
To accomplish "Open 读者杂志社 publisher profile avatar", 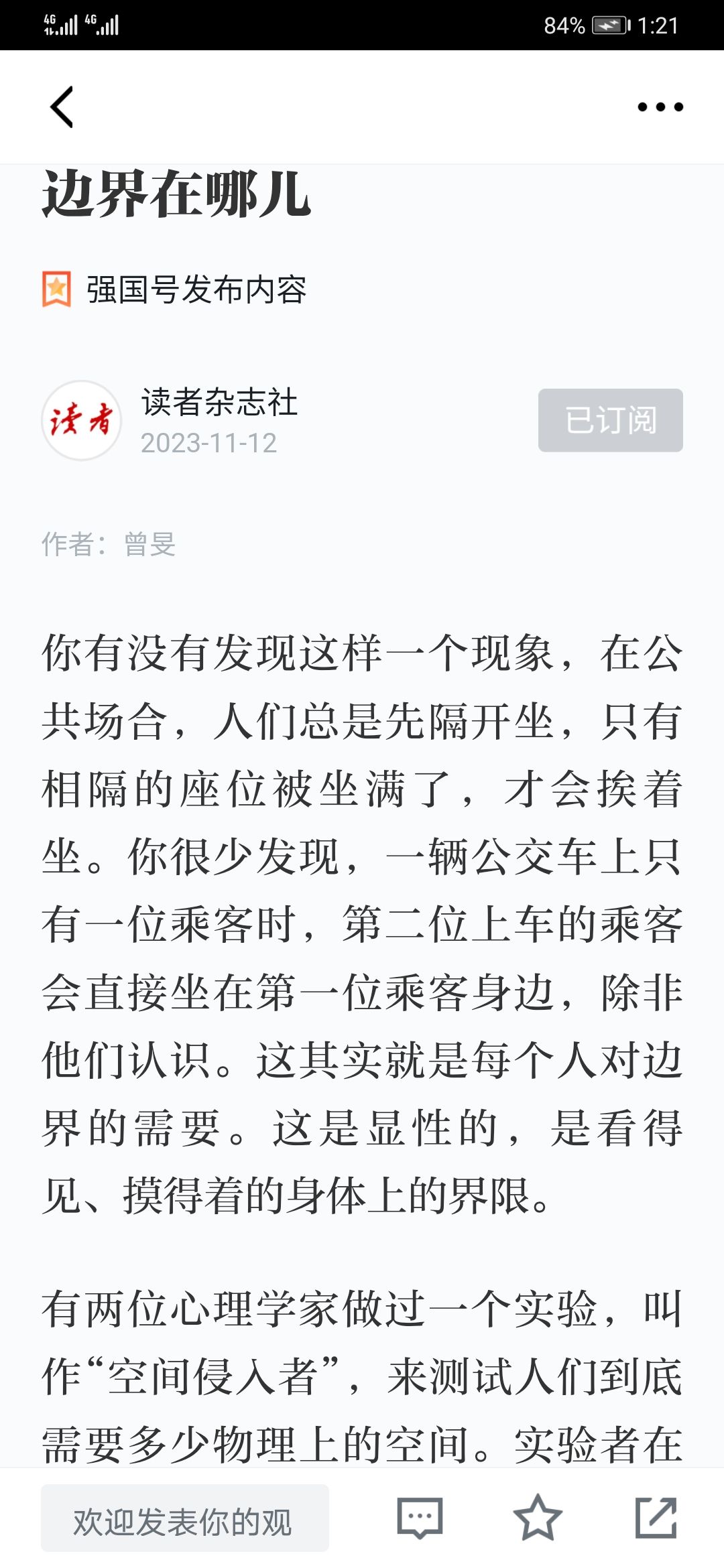I will [81, 420].
